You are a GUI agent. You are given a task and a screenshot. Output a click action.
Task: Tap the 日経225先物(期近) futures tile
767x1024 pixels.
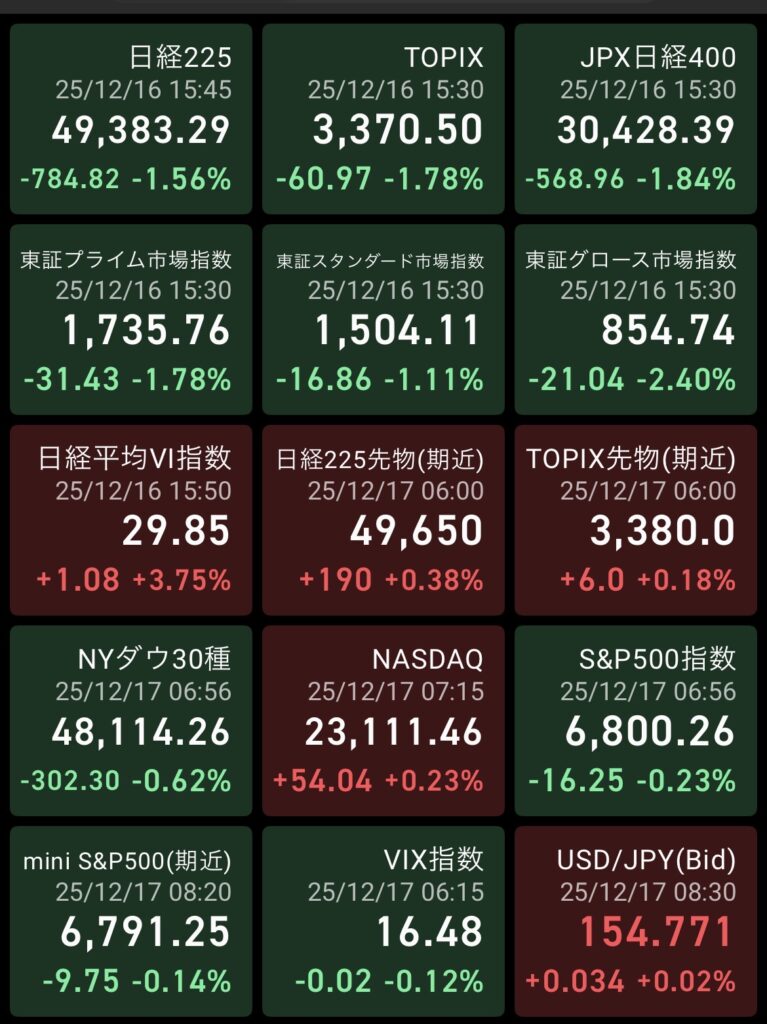(384, 519)
